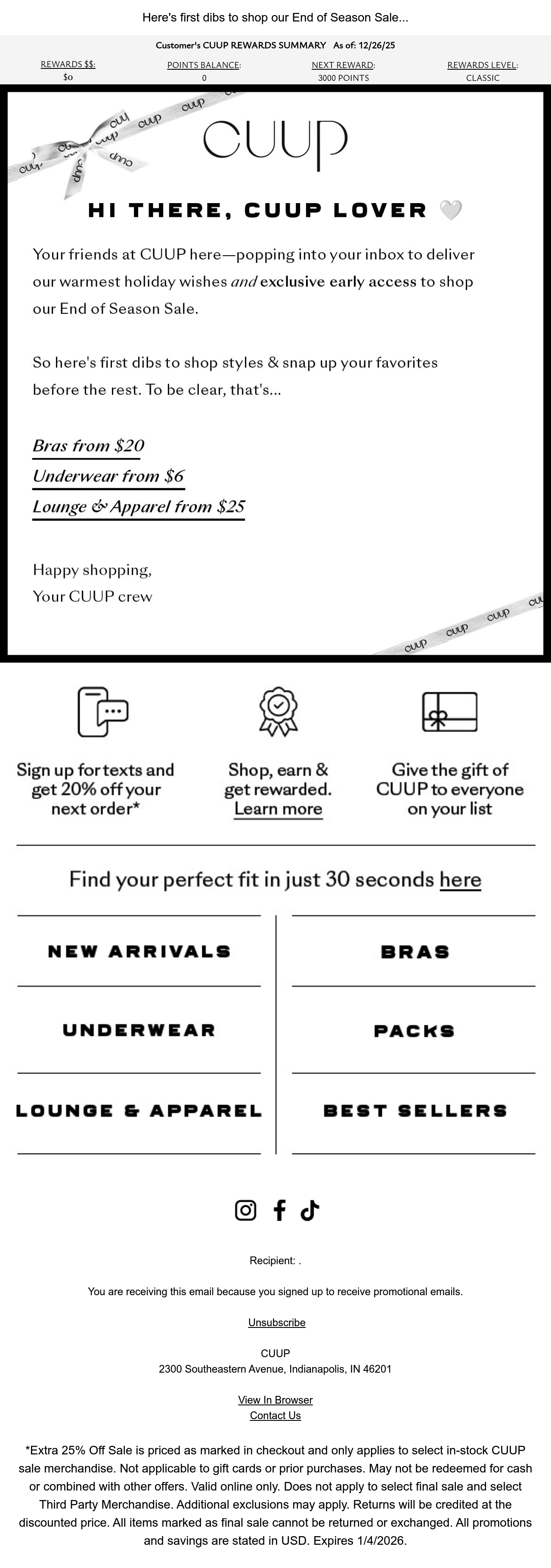Open the Bras from $20 link
Image resolution: width=551 pixels, height=1568 pixels.
pyautogui.click(x=88, y=446)
